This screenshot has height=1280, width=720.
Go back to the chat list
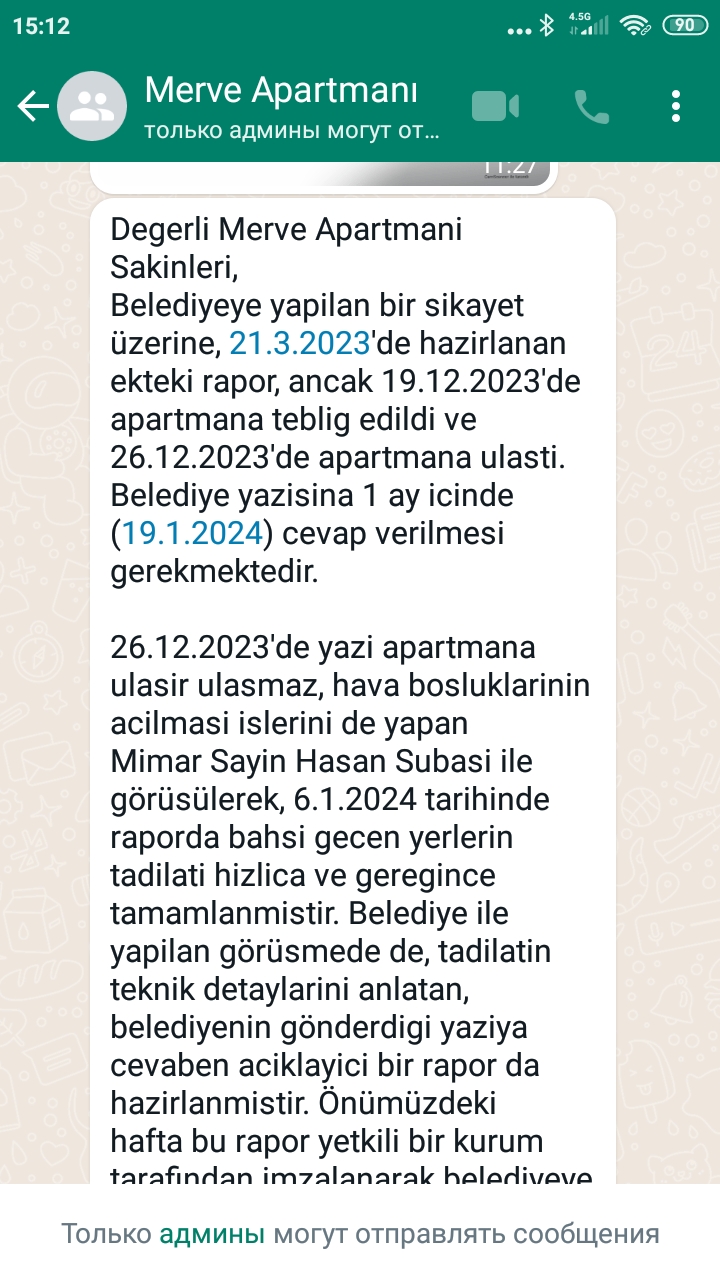(33, 106)
